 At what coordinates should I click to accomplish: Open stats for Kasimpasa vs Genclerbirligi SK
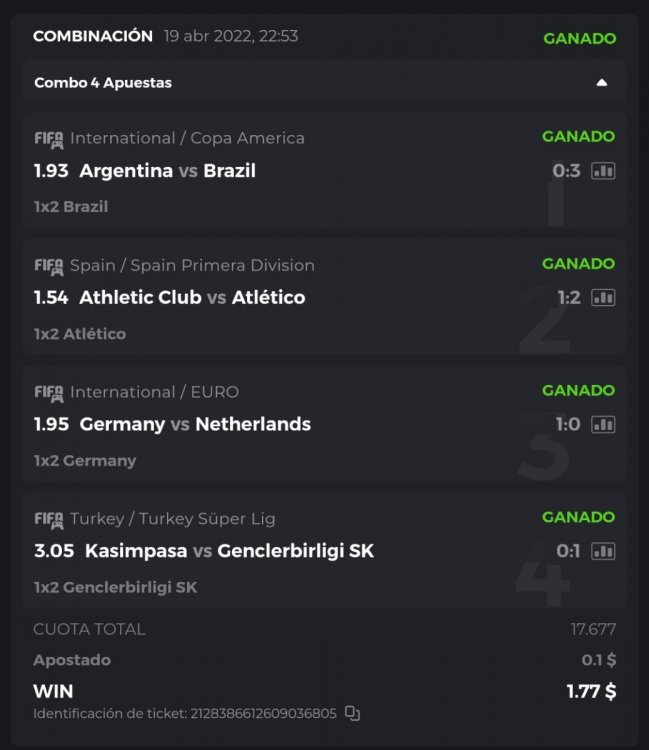click(x=603, y=551)
